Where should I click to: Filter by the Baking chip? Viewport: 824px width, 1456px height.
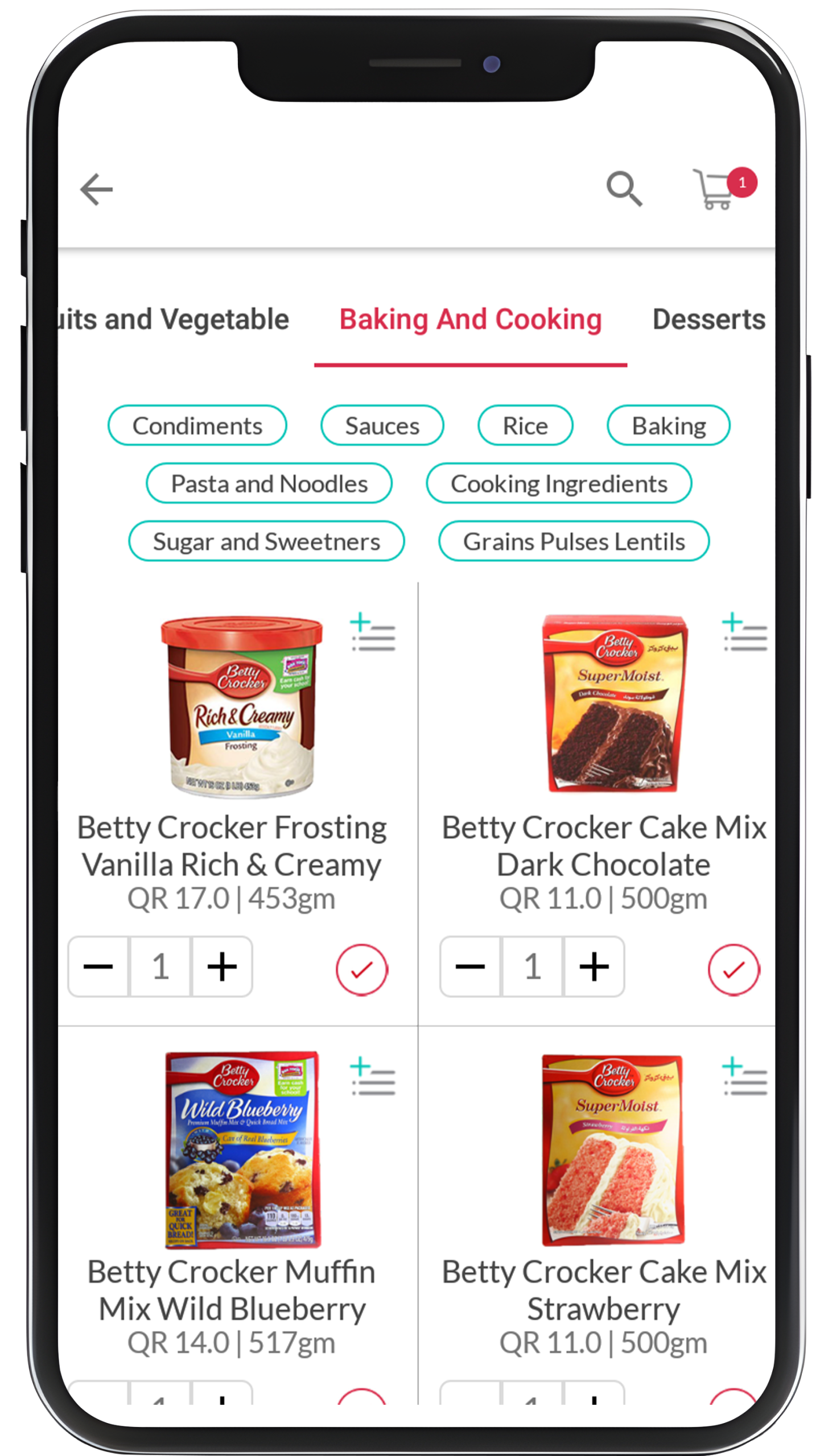coord(668,426)
